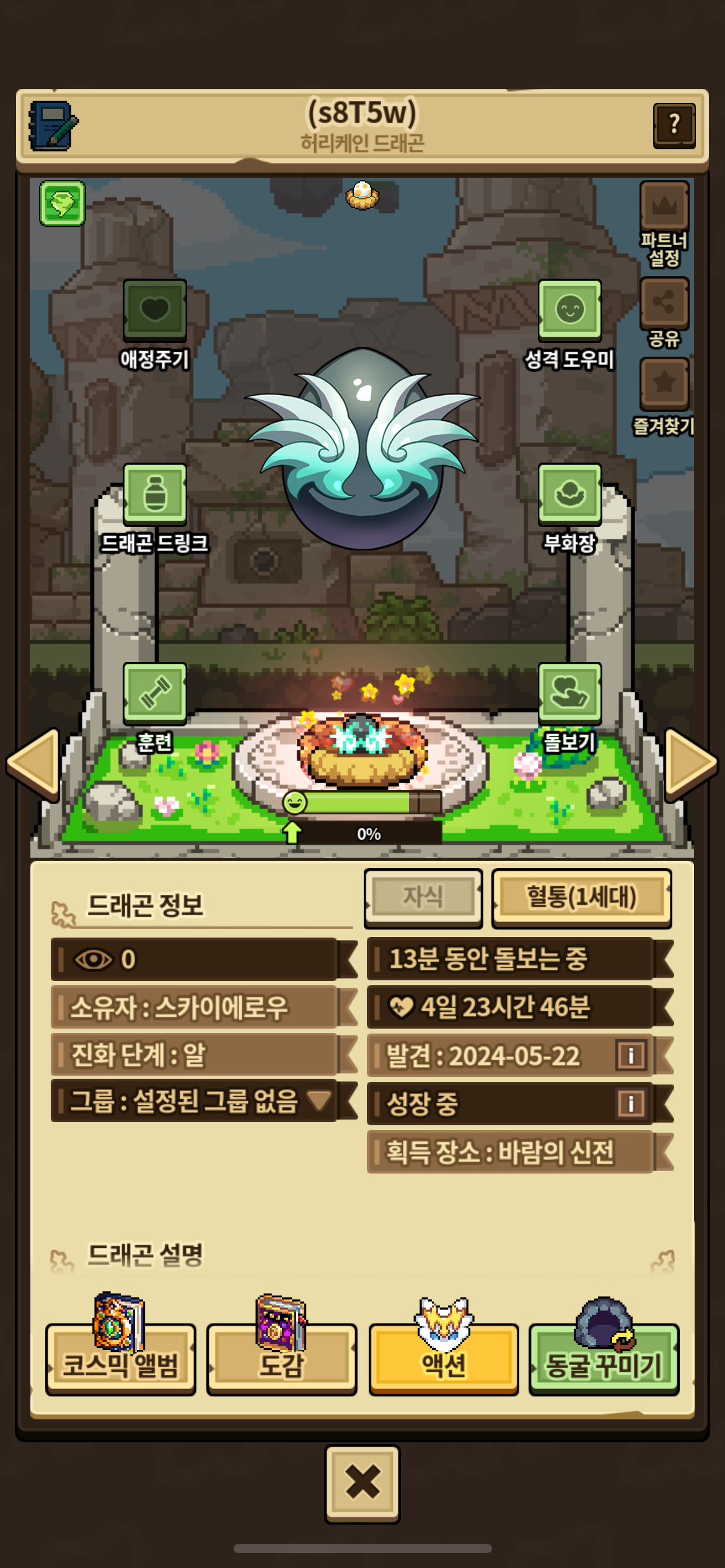The height and width of the screenshot is (1568, 725).
Task: Tap the 돌보기 care button
Action: tap(569, 692)
